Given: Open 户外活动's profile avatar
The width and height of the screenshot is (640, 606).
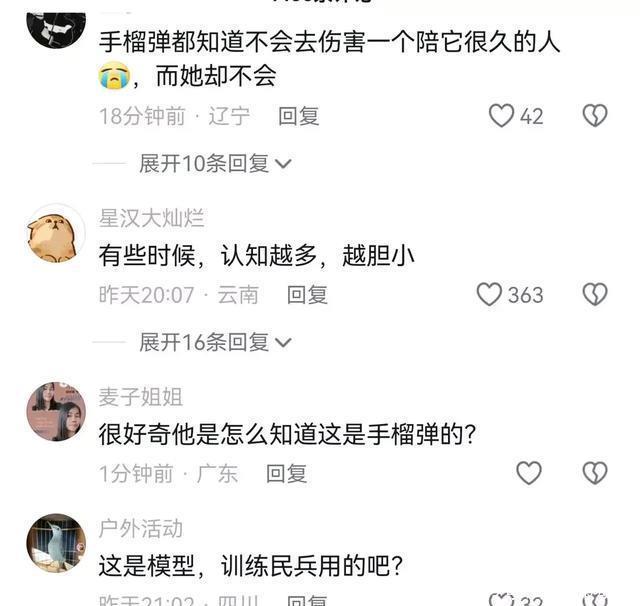Looking at the screenshot, I should [55, 543].
